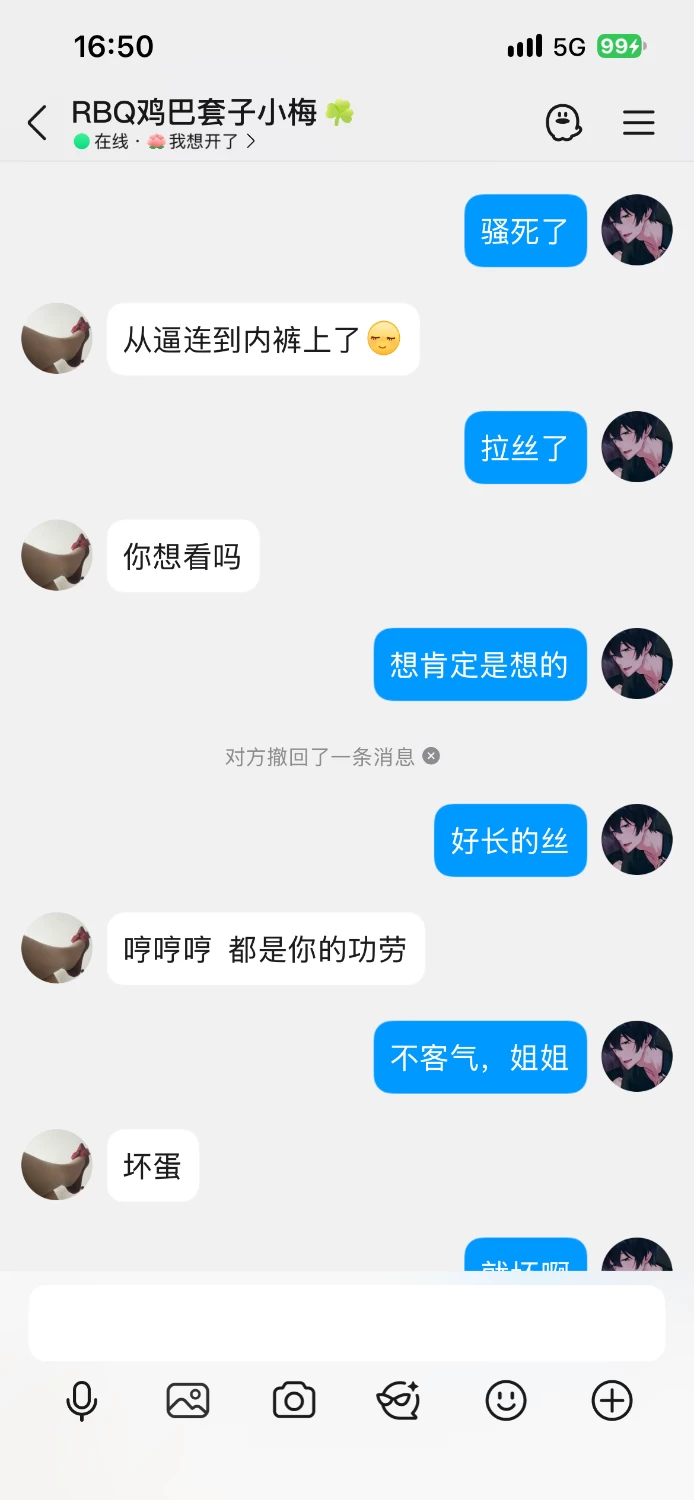Open the mask effects icon
694x1500 pixels.
(398, 1400)
